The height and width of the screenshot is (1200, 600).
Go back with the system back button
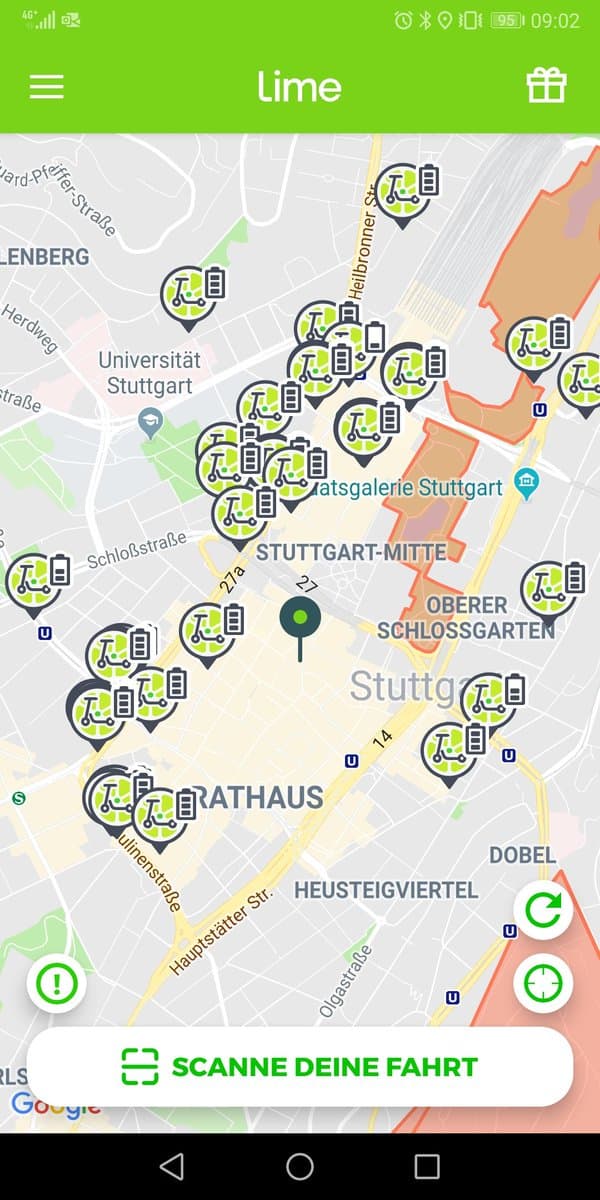click(172, 1166)
